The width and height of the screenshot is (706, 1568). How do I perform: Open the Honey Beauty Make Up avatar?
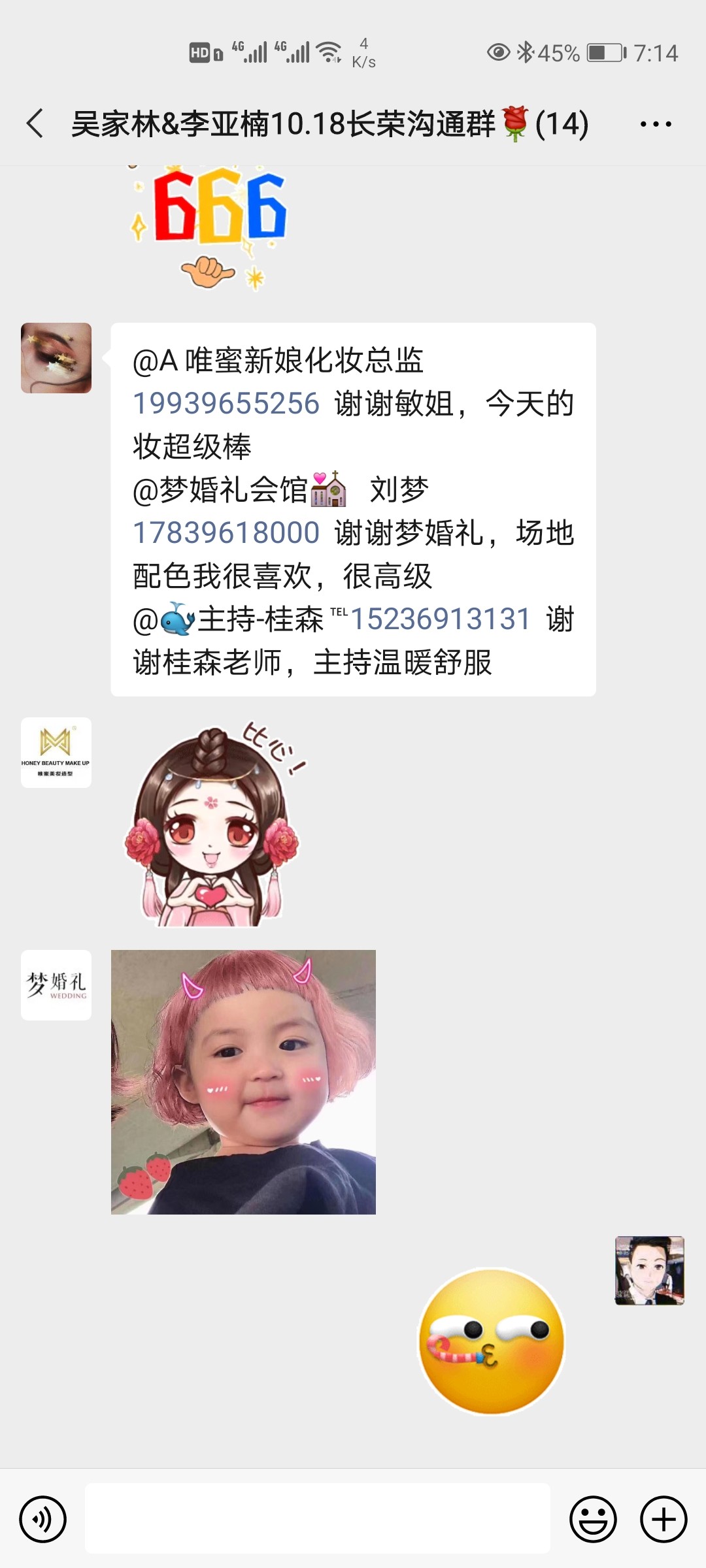pyautogui.click(x=56, y=753)
